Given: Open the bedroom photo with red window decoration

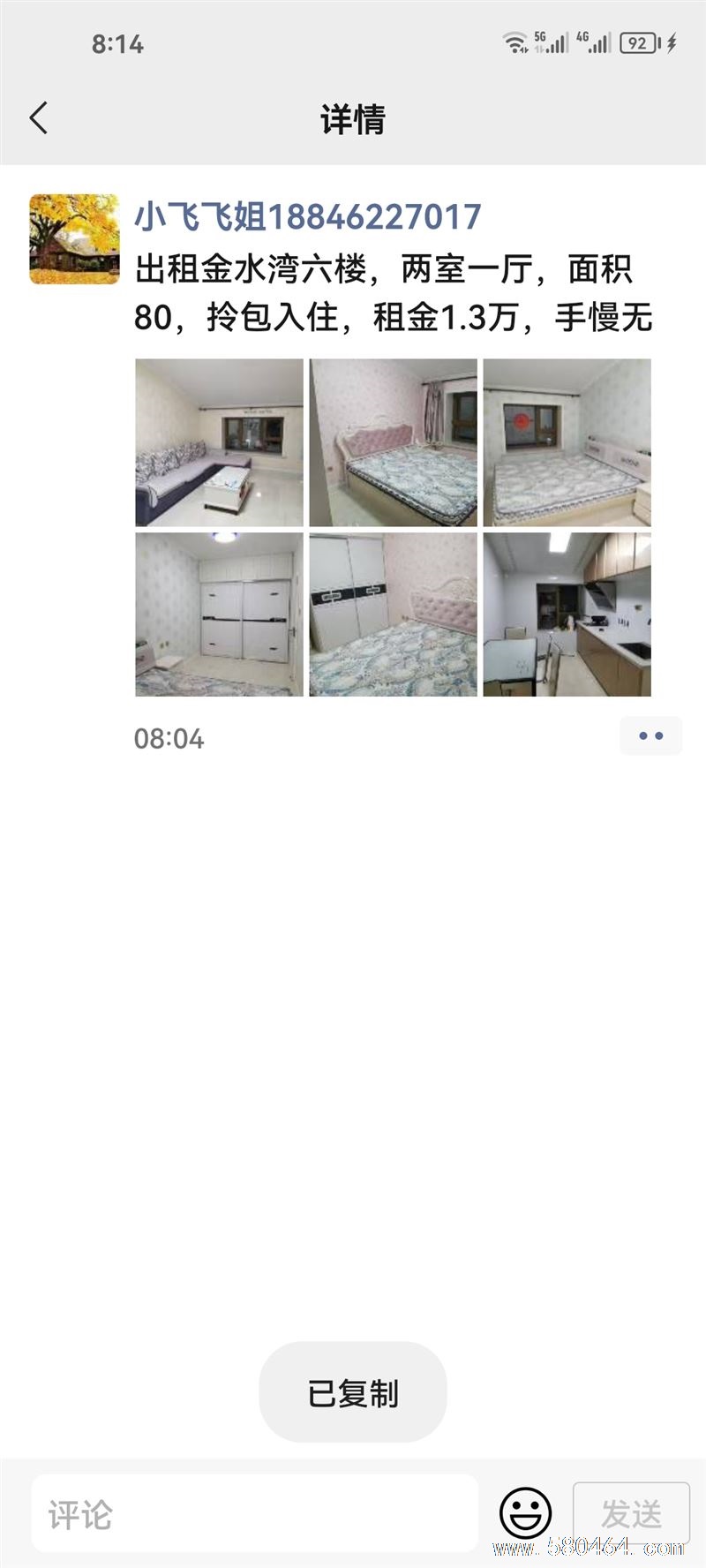Looking at the screenshot, I should coord(567,442).
